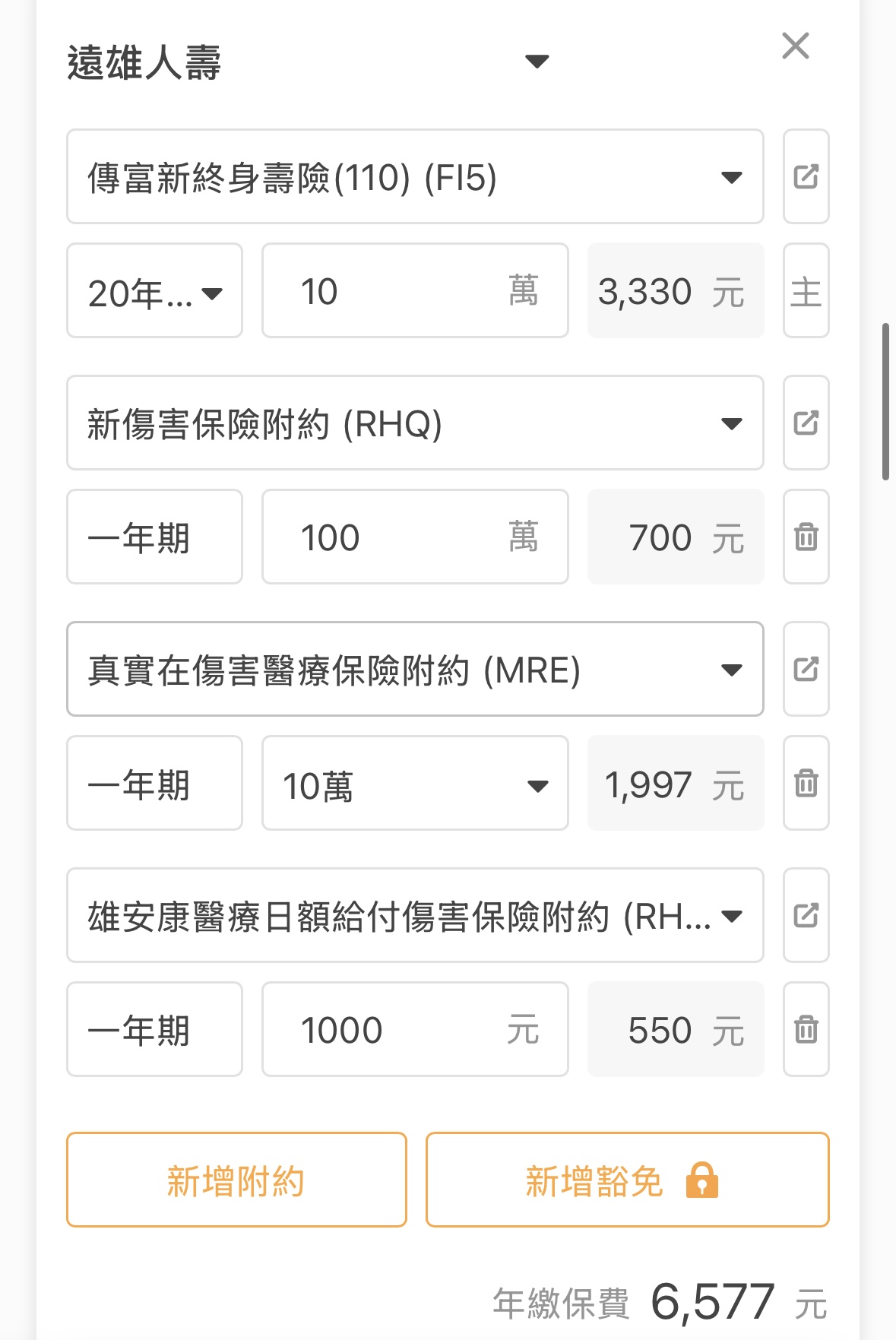The width and height of the screenshot is (896, 1340).
Task: Expand the 雄安康醫療日額給付傷害保險附約 dropdown
Action: click(415, 916)
